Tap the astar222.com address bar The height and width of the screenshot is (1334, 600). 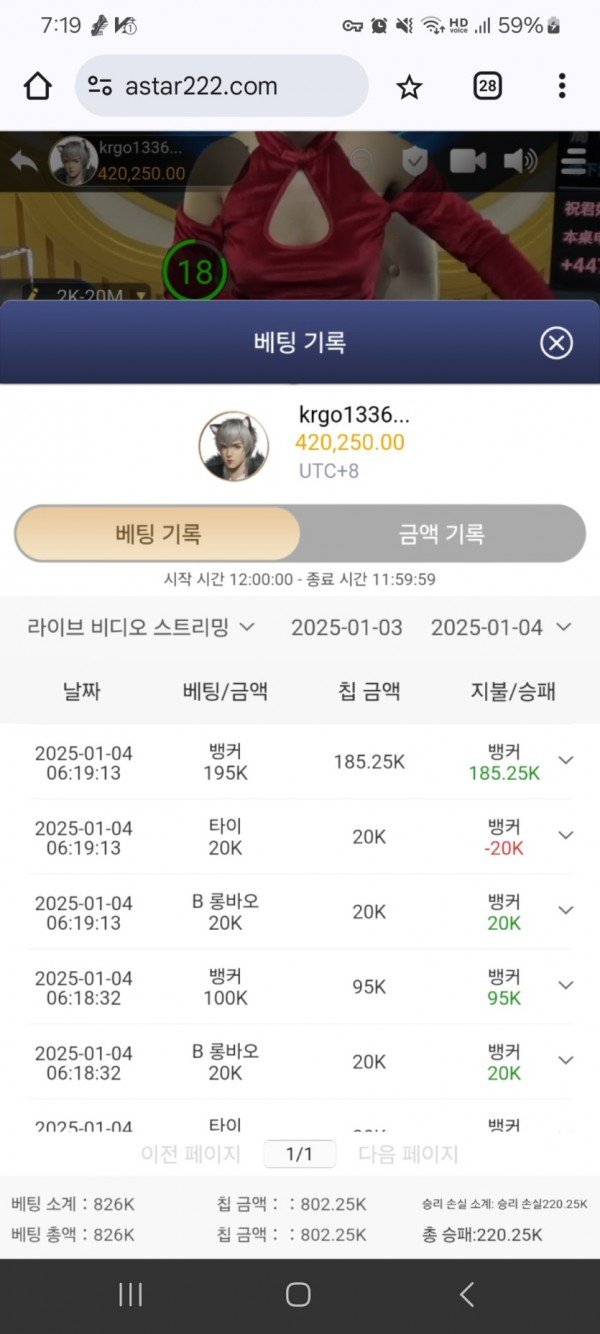click(x=222, y=86)
